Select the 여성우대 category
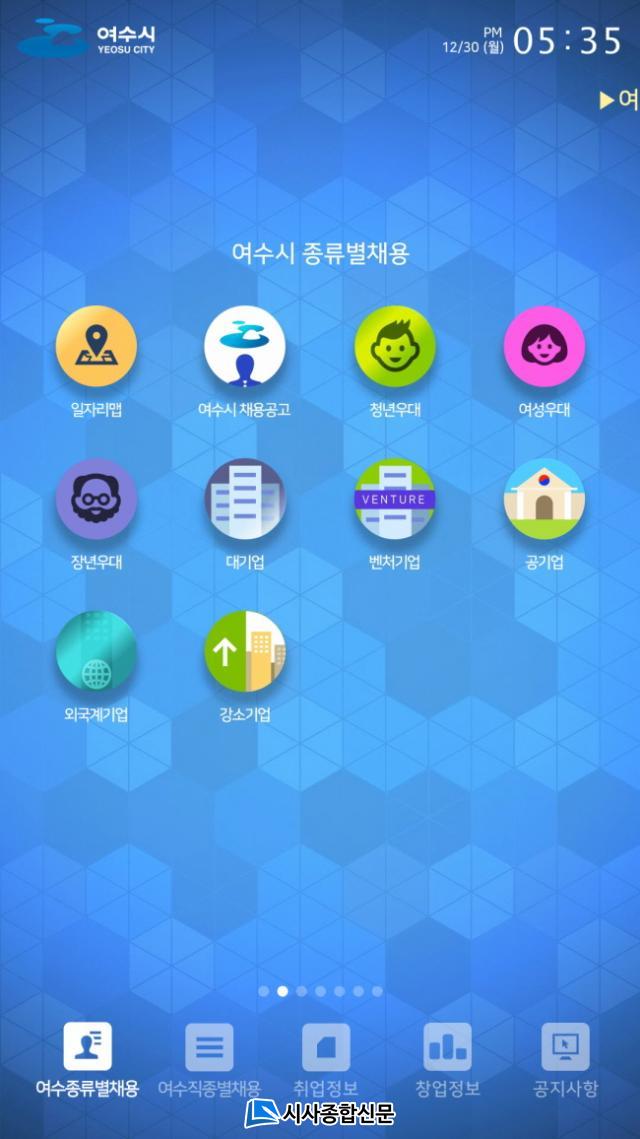Screen dimensions: 640x1139 (544, 347)
